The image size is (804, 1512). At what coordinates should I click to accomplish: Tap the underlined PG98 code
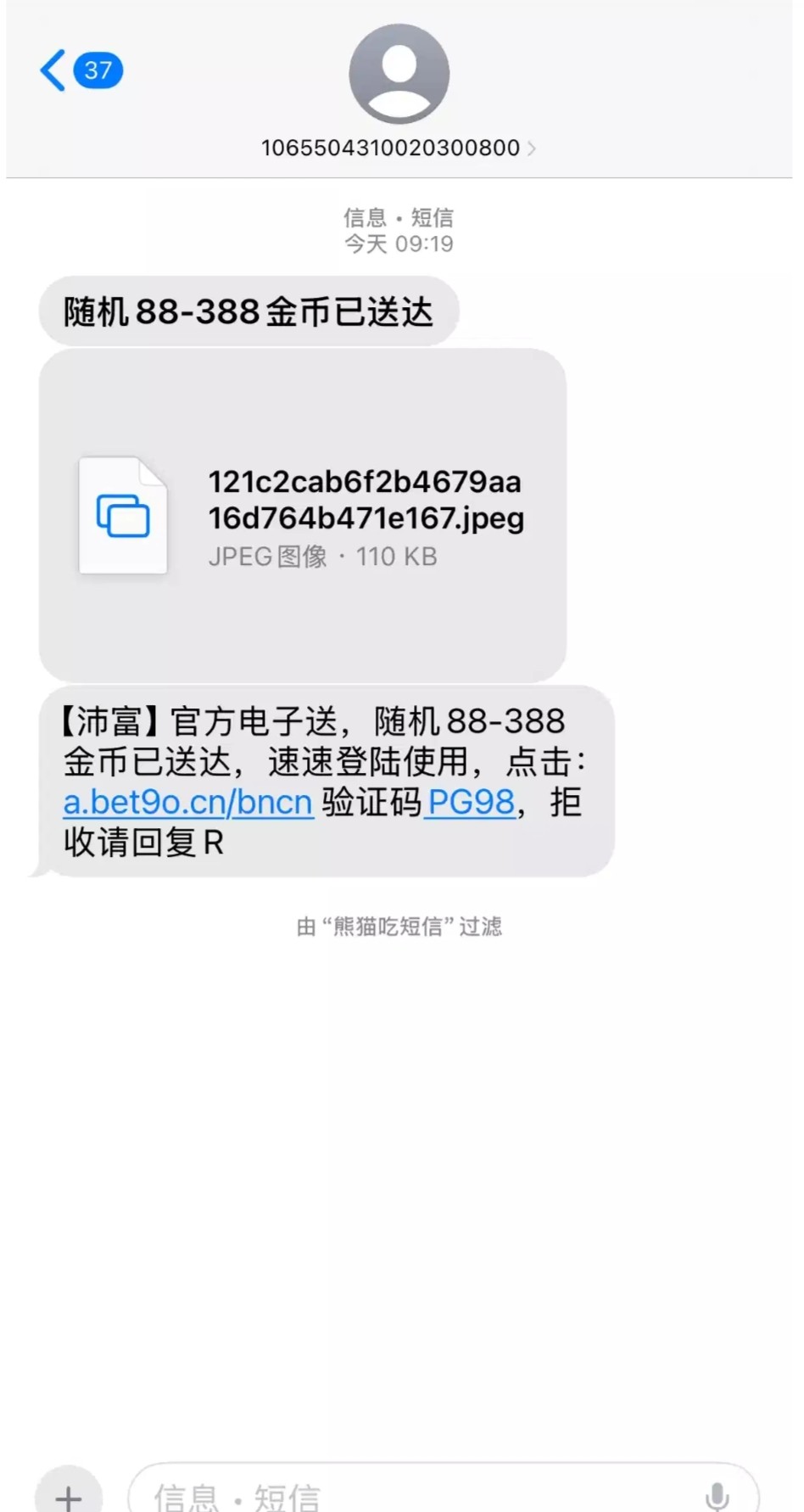(x=472, y=802)
